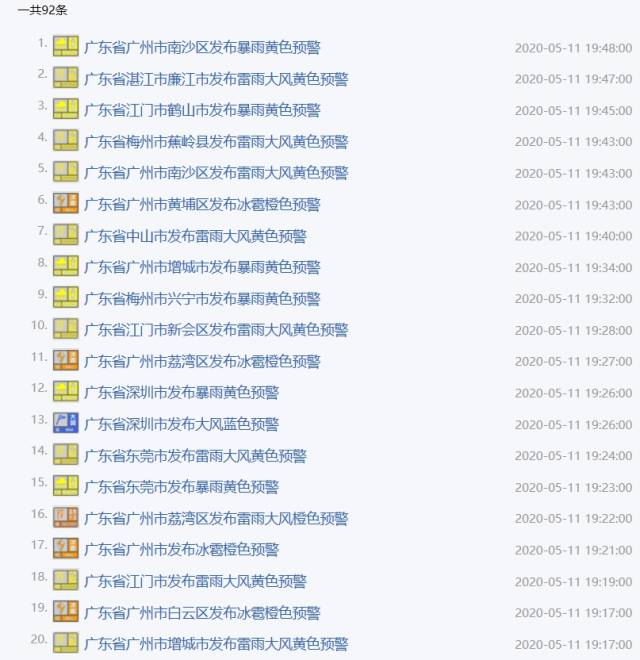
Task: Open 广州市荔湾区雷雨大风橙色预警 alert
Action: point(216,519)
